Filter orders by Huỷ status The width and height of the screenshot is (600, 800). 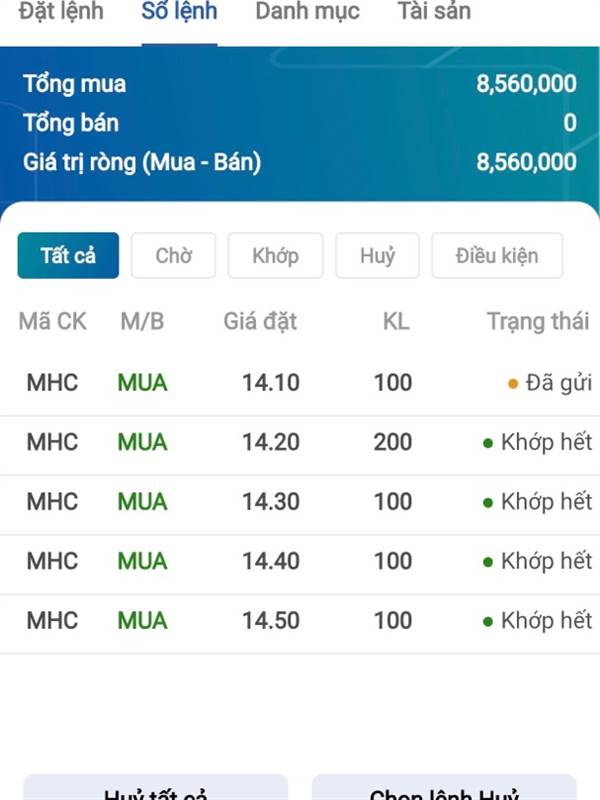coord(377,255)
